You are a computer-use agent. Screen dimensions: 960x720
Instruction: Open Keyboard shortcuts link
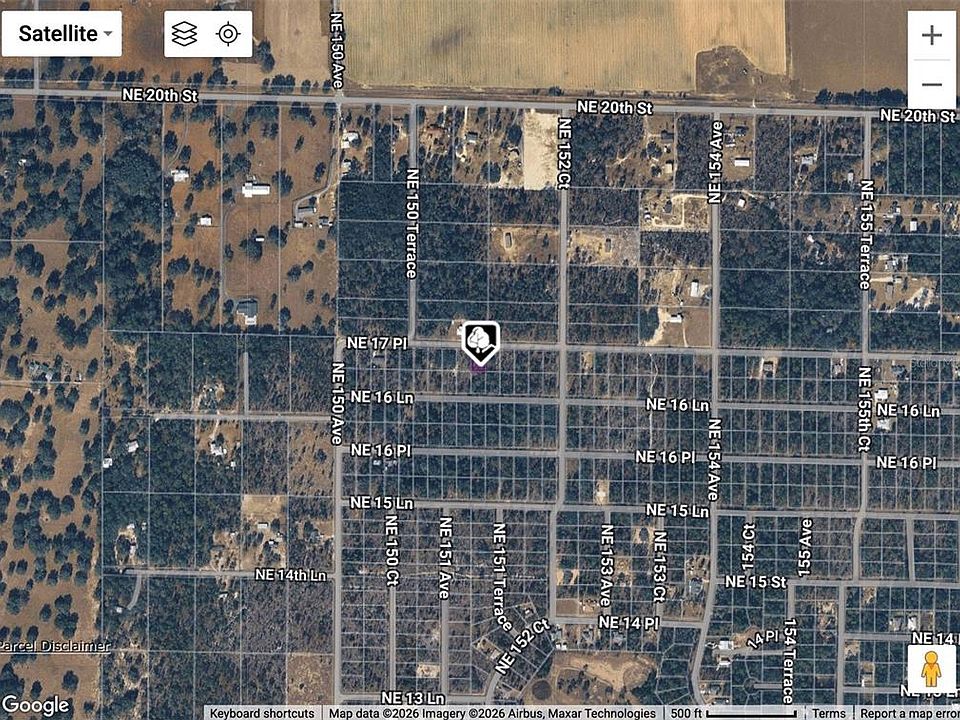point(264,713)
